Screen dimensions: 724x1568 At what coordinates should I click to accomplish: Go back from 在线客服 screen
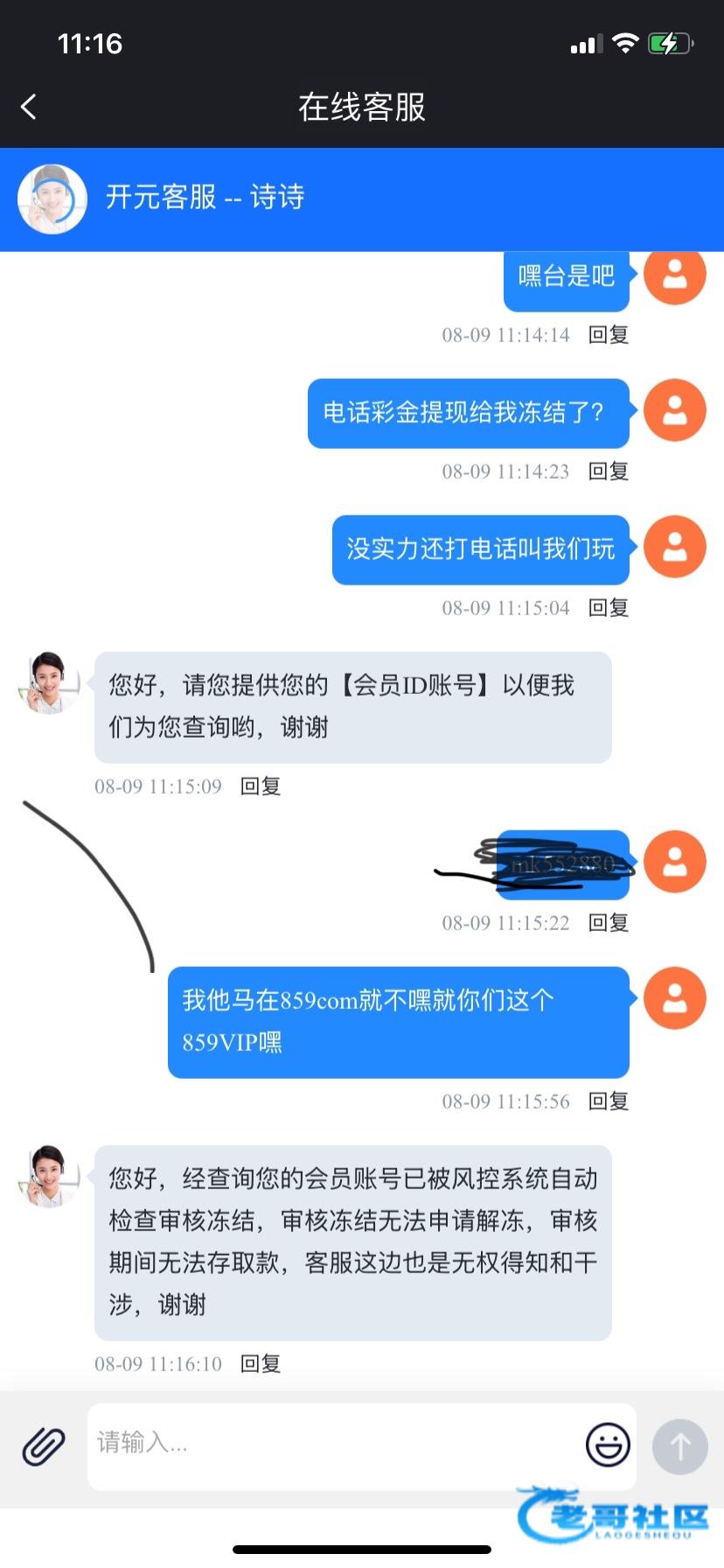(29, 107)
